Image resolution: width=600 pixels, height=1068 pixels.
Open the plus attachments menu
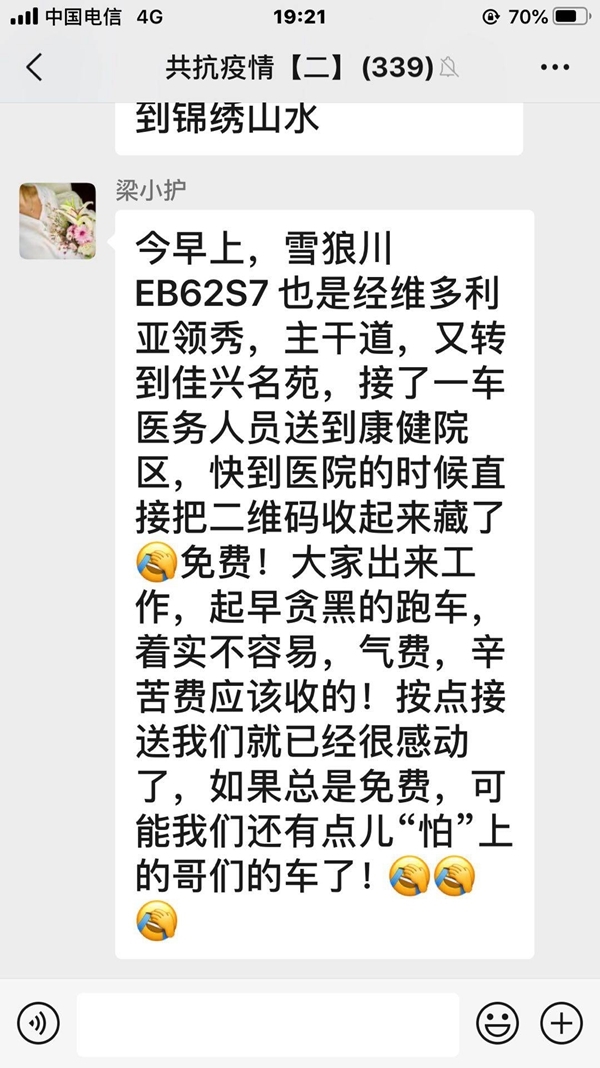[561, 1023]
